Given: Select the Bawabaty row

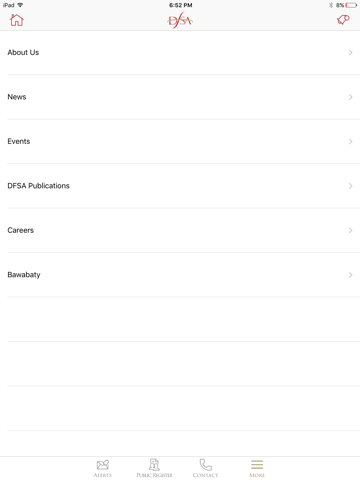Looking at the screenshot, I should click(x=180, y=275).
